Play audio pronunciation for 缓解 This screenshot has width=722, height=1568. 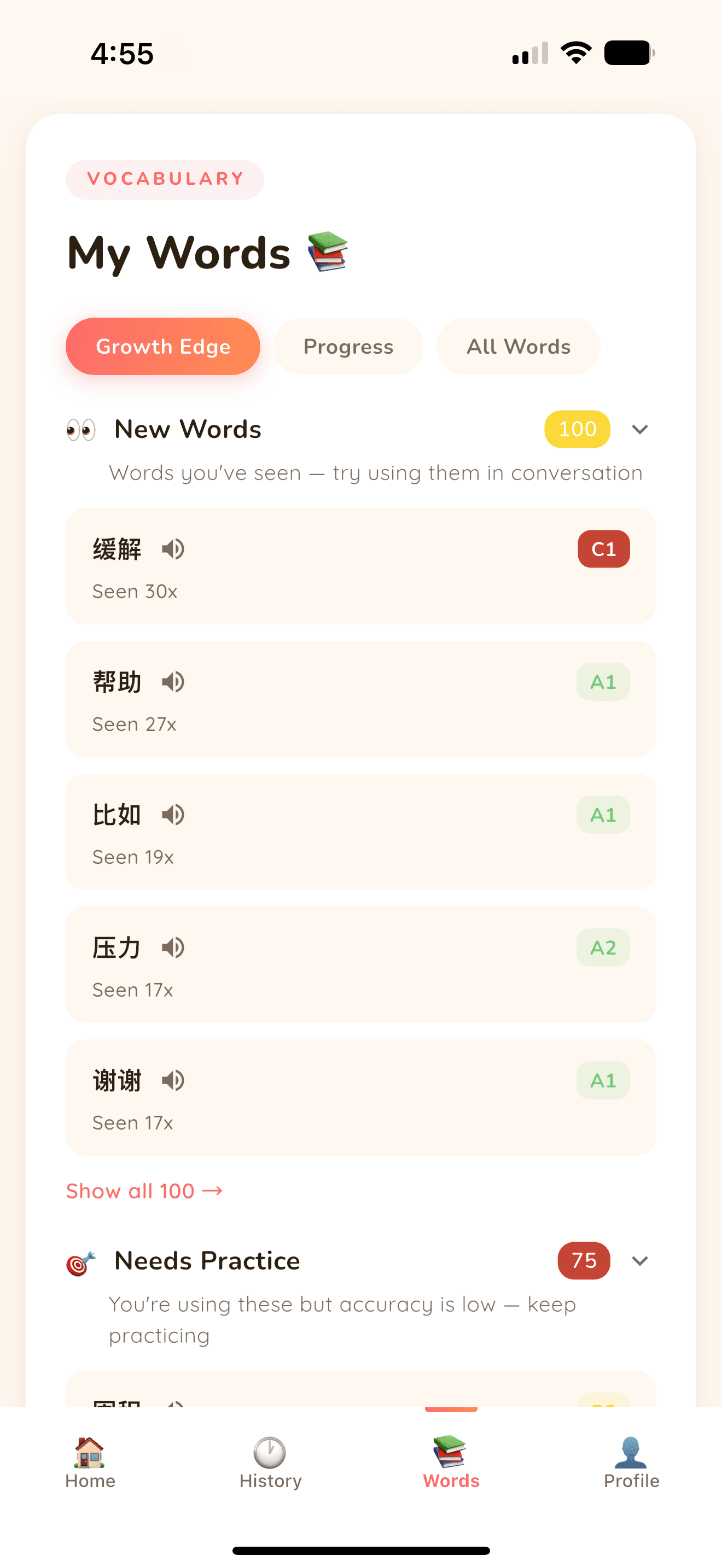173,548
